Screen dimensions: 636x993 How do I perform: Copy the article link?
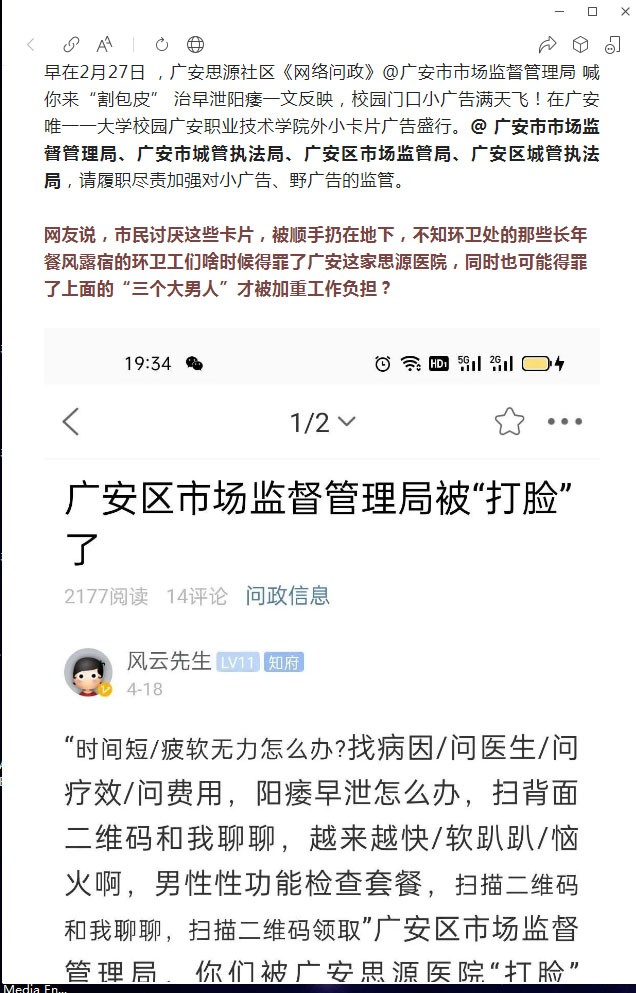pos(71,44)
